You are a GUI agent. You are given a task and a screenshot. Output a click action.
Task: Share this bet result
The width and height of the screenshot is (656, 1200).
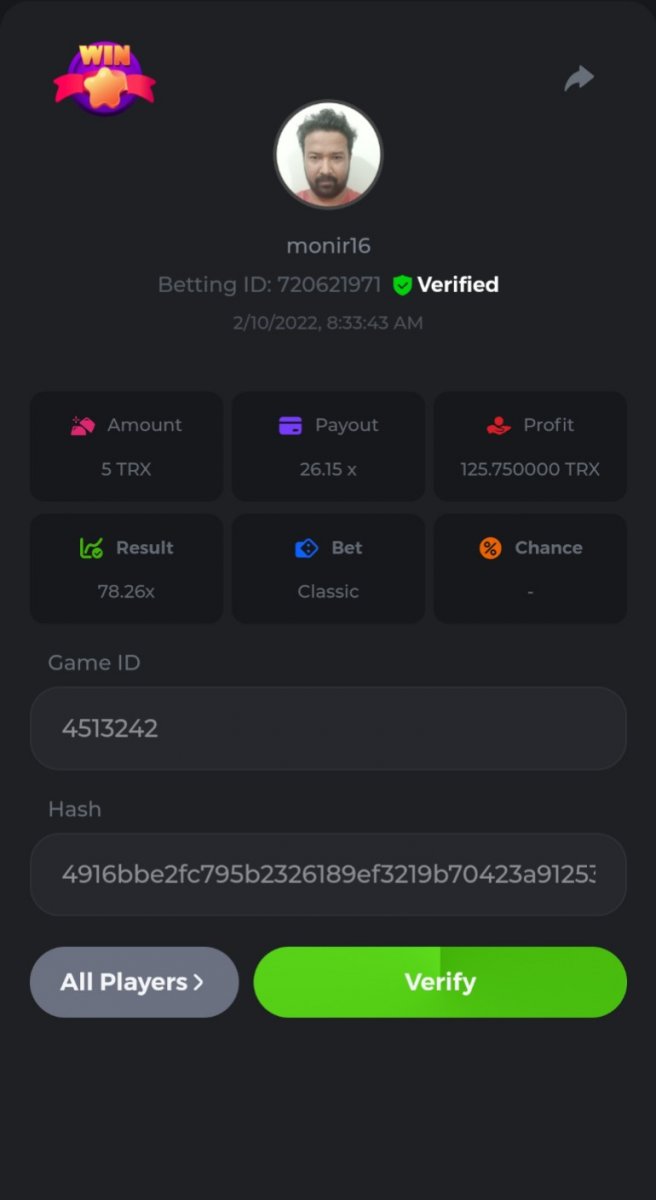pyautogui.click(x=579, y=79)
